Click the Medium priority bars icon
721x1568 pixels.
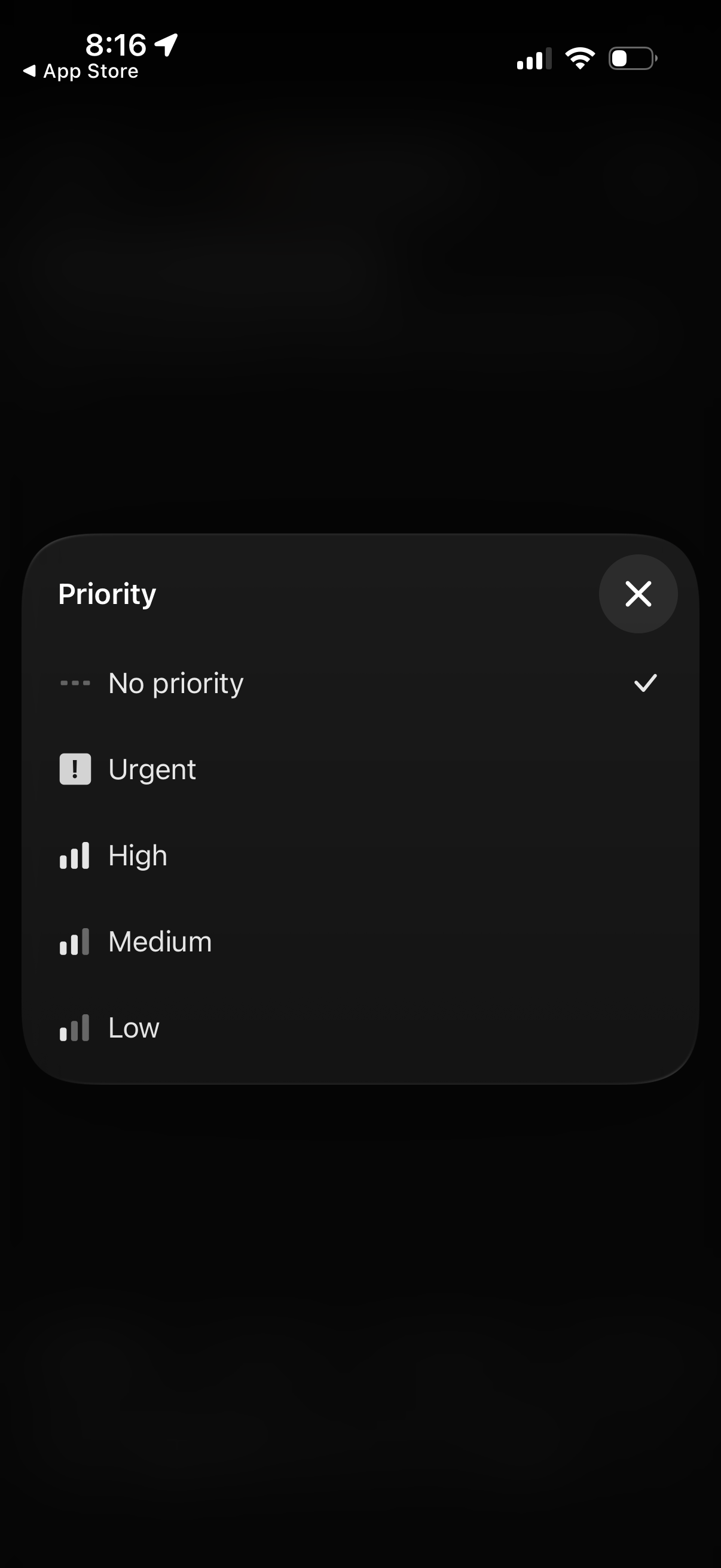(x=74, y=941)
